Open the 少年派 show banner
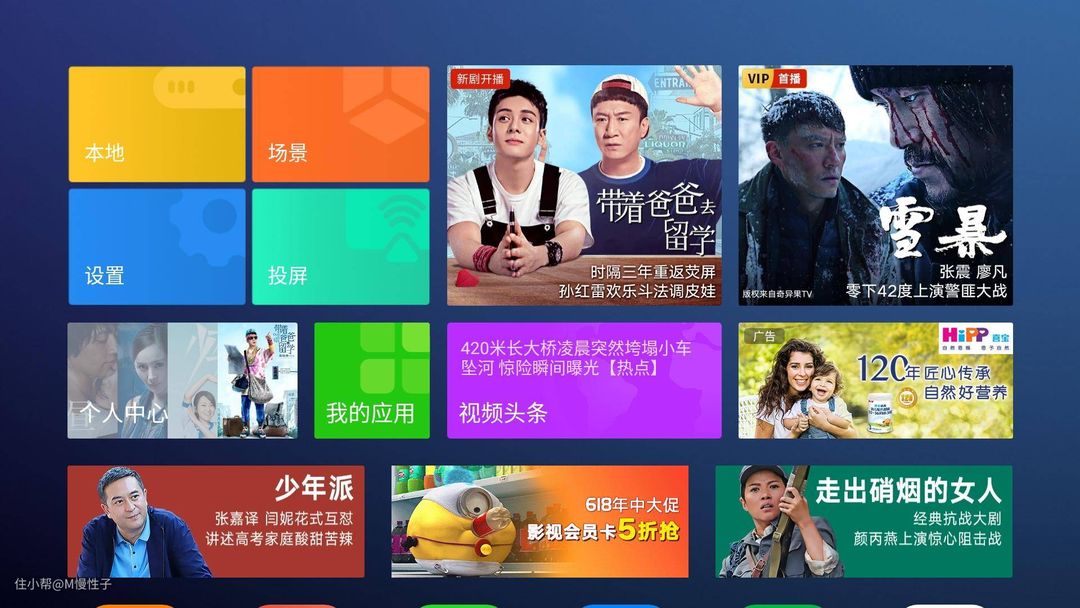Image resolution: width=1080 pixels, height=608 pixels. (215, 521)
